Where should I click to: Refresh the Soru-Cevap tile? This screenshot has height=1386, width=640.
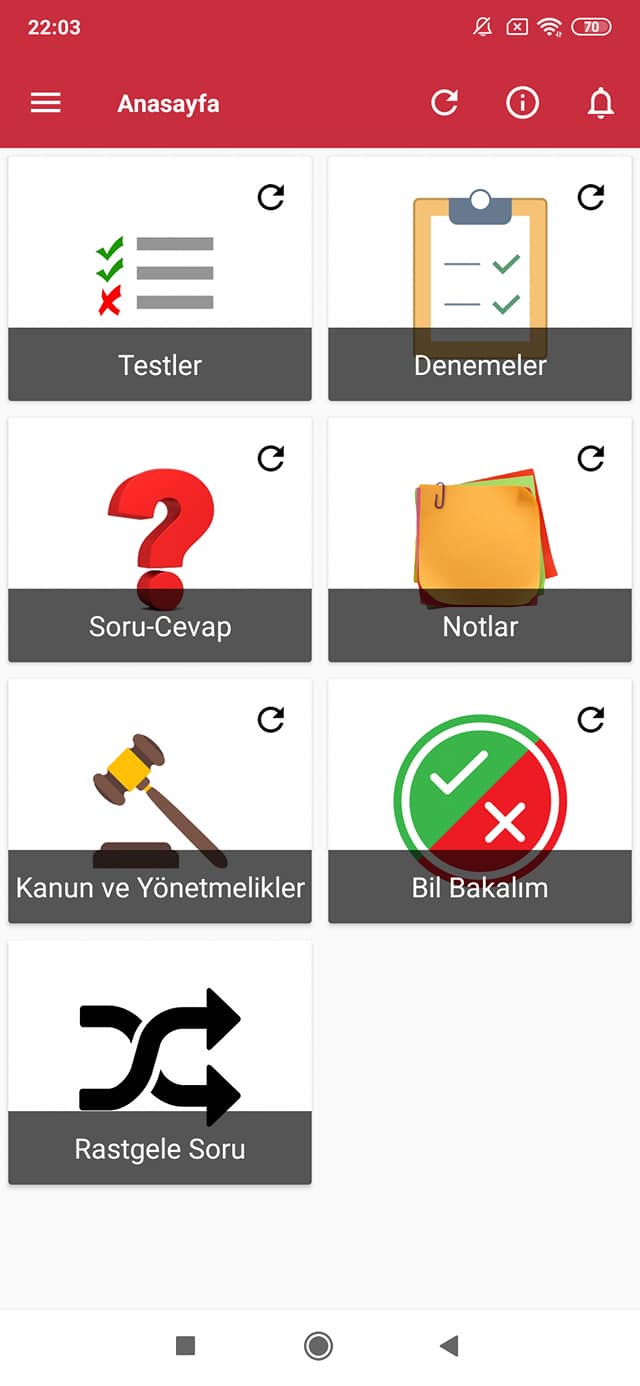pos(271,458)
